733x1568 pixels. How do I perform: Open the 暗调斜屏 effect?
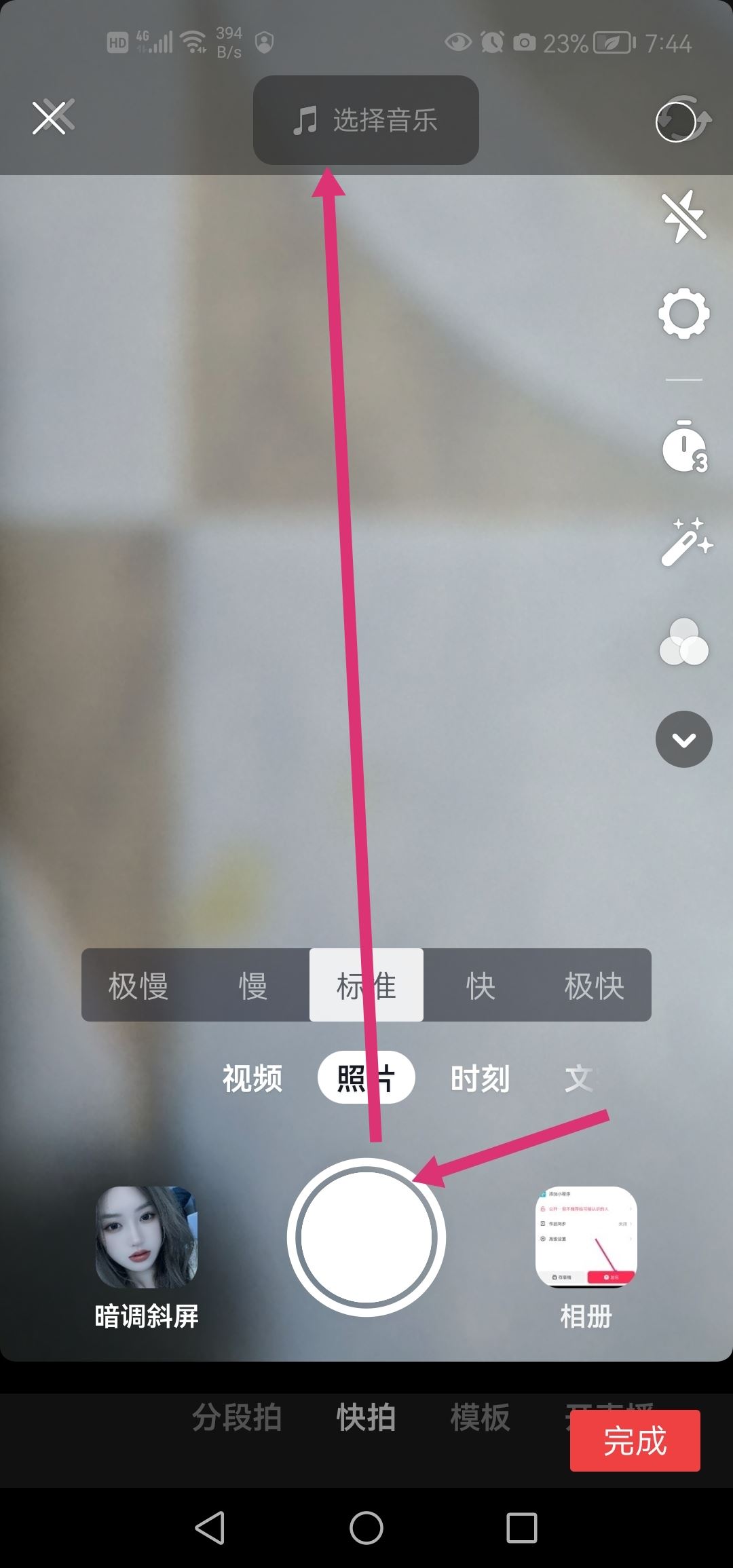147,1237
